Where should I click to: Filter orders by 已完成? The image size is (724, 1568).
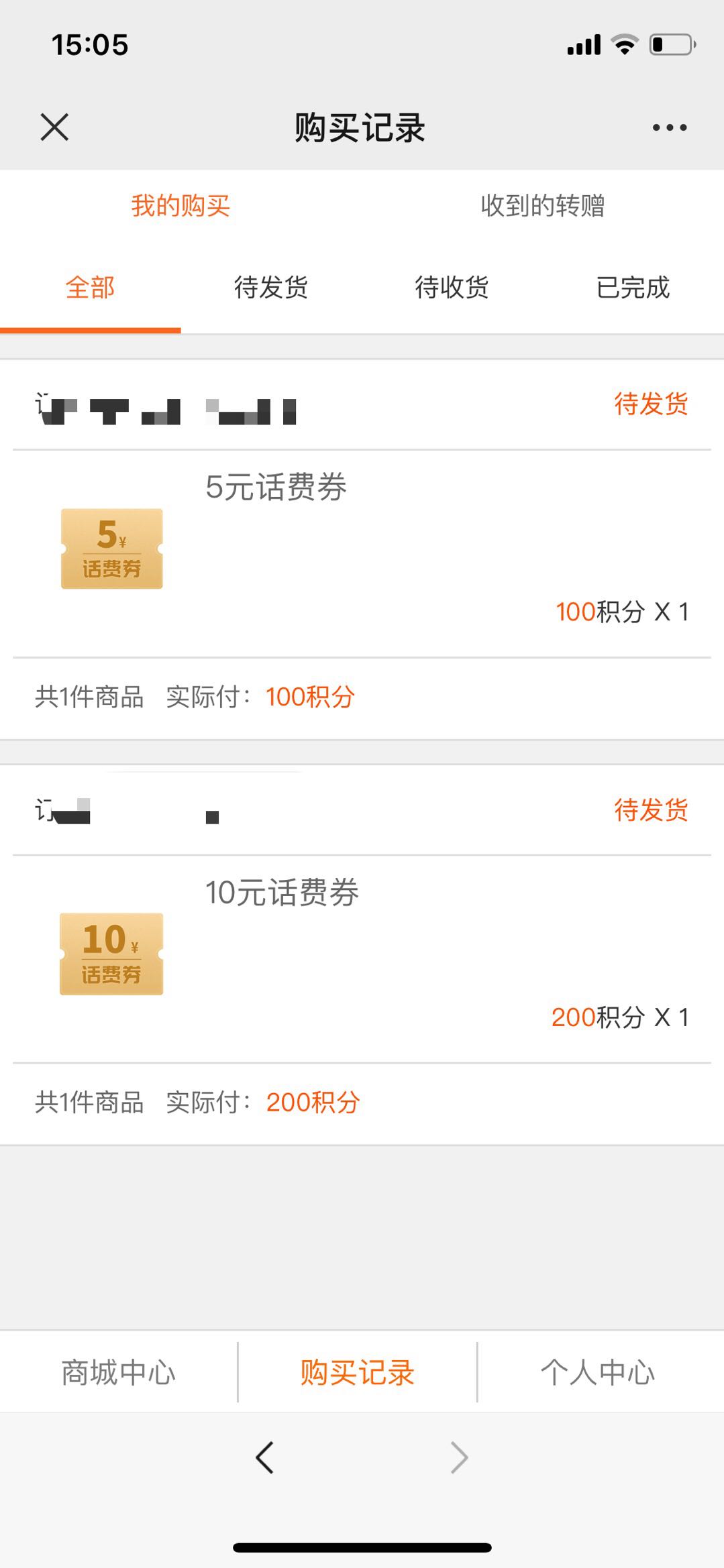[633, 288]
